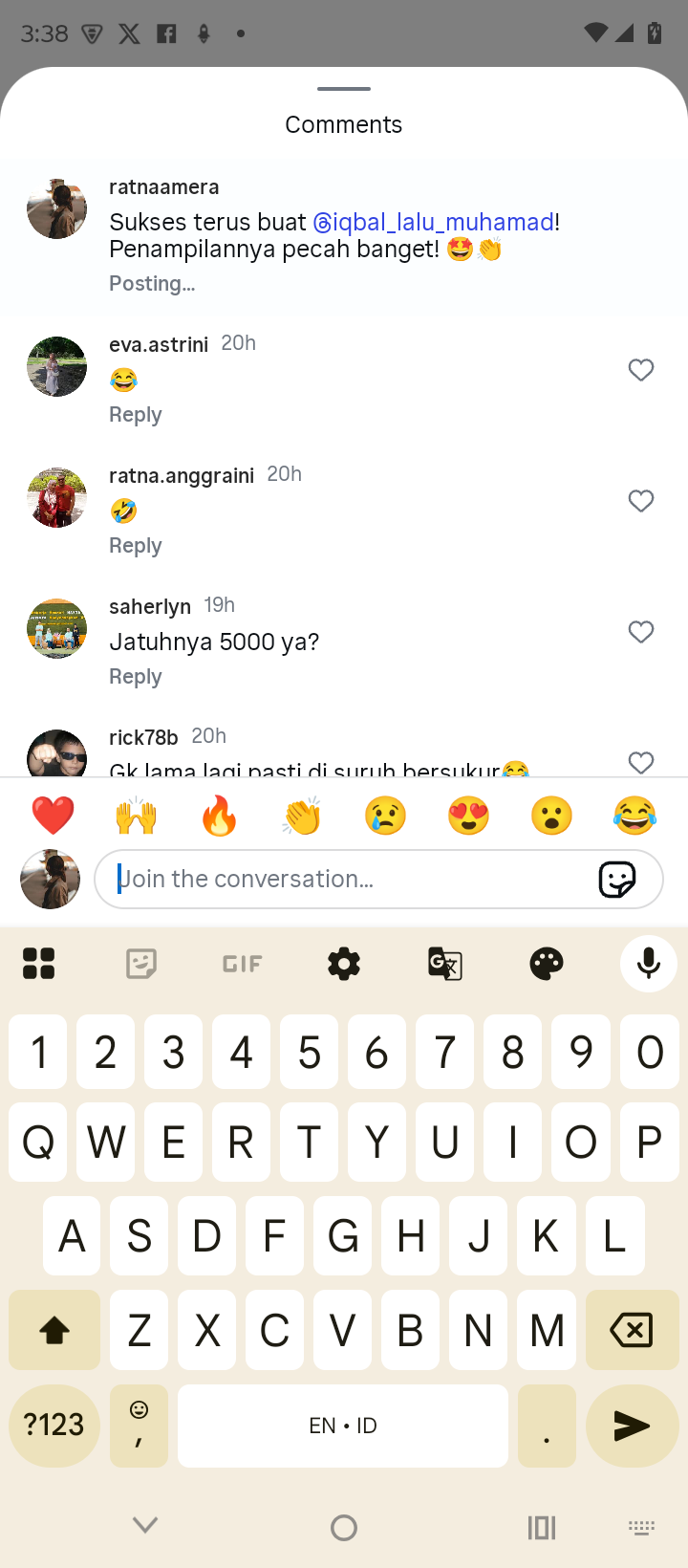Insert the red heart quick emoji

(x=53, y=816)
